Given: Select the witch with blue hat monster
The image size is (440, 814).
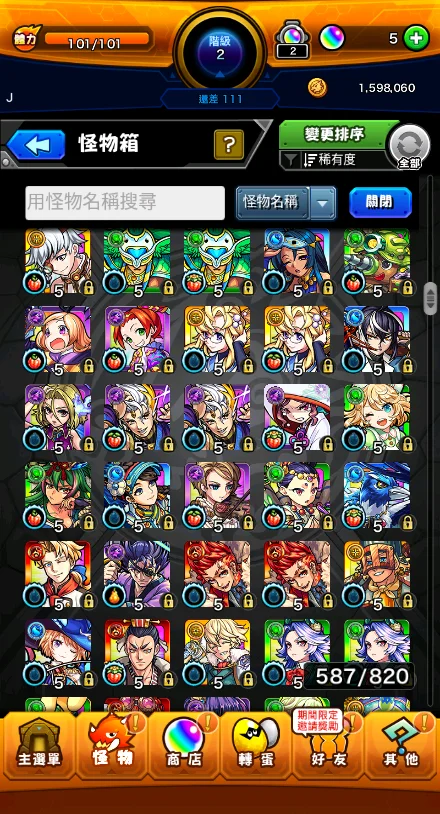Looking at the screenshot, I should click(x=58, y=653).
